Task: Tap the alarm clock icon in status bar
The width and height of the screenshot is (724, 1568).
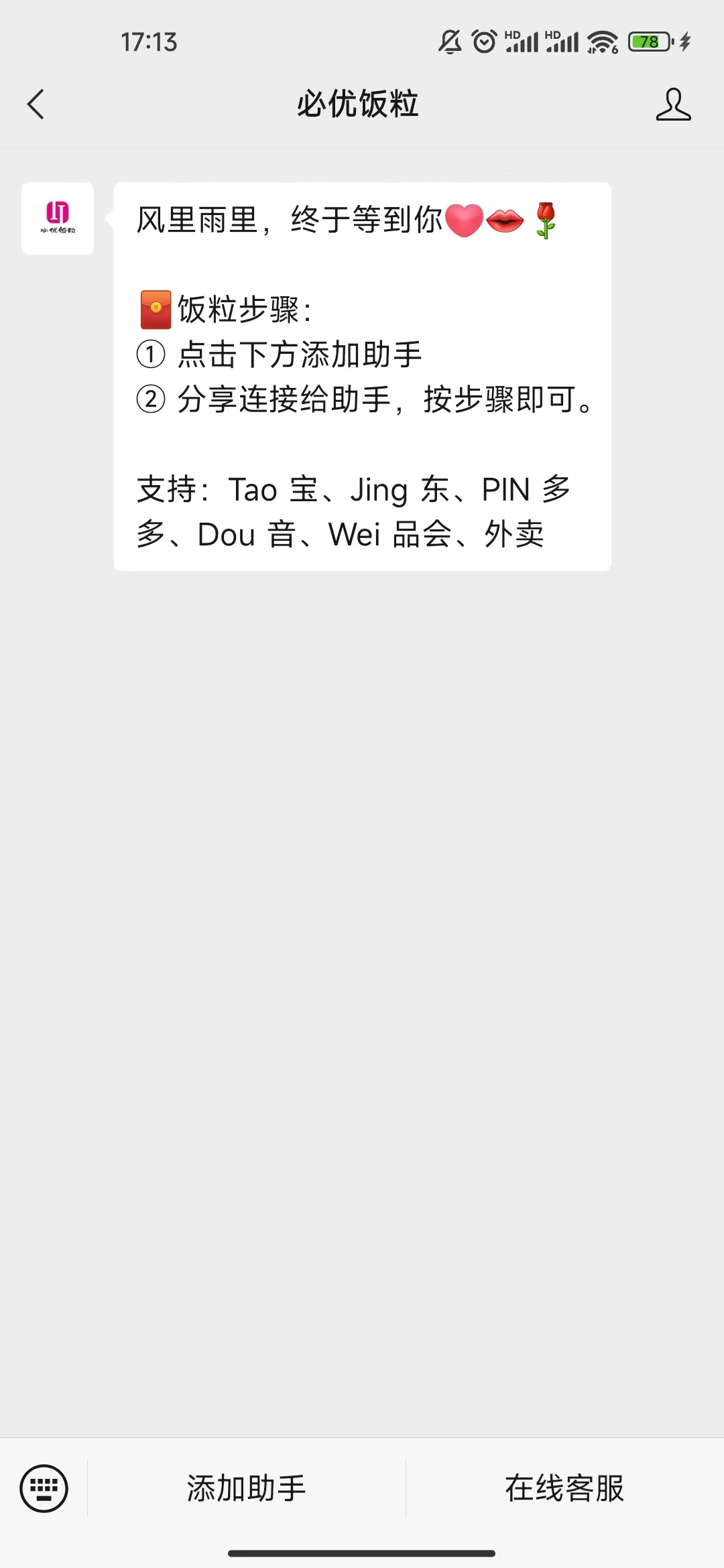Action: 484,42
